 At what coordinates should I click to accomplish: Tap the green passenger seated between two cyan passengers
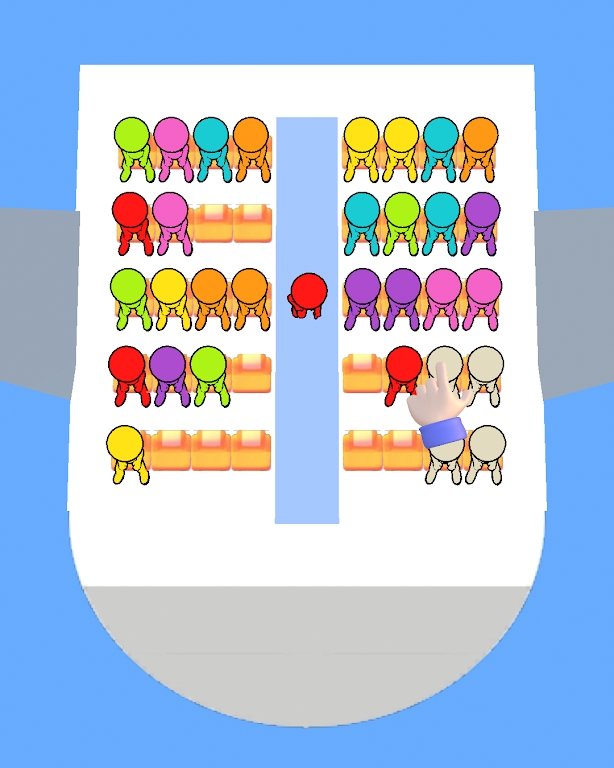[x=400, y=217]
